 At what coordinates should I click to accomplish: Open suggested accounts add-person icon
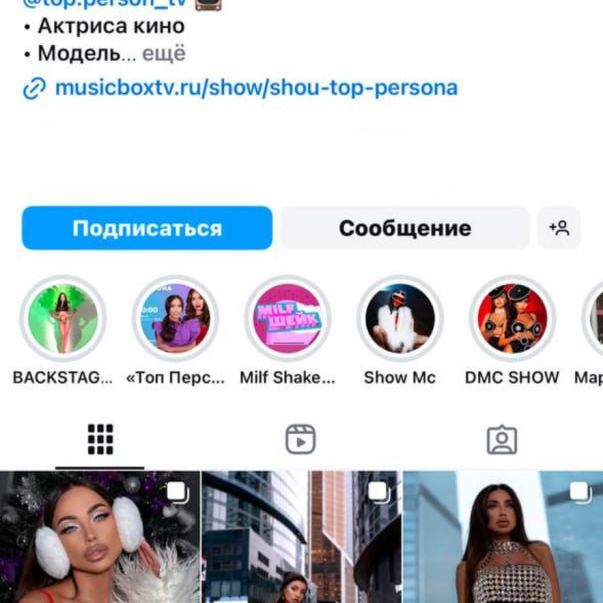click(559, 228)
